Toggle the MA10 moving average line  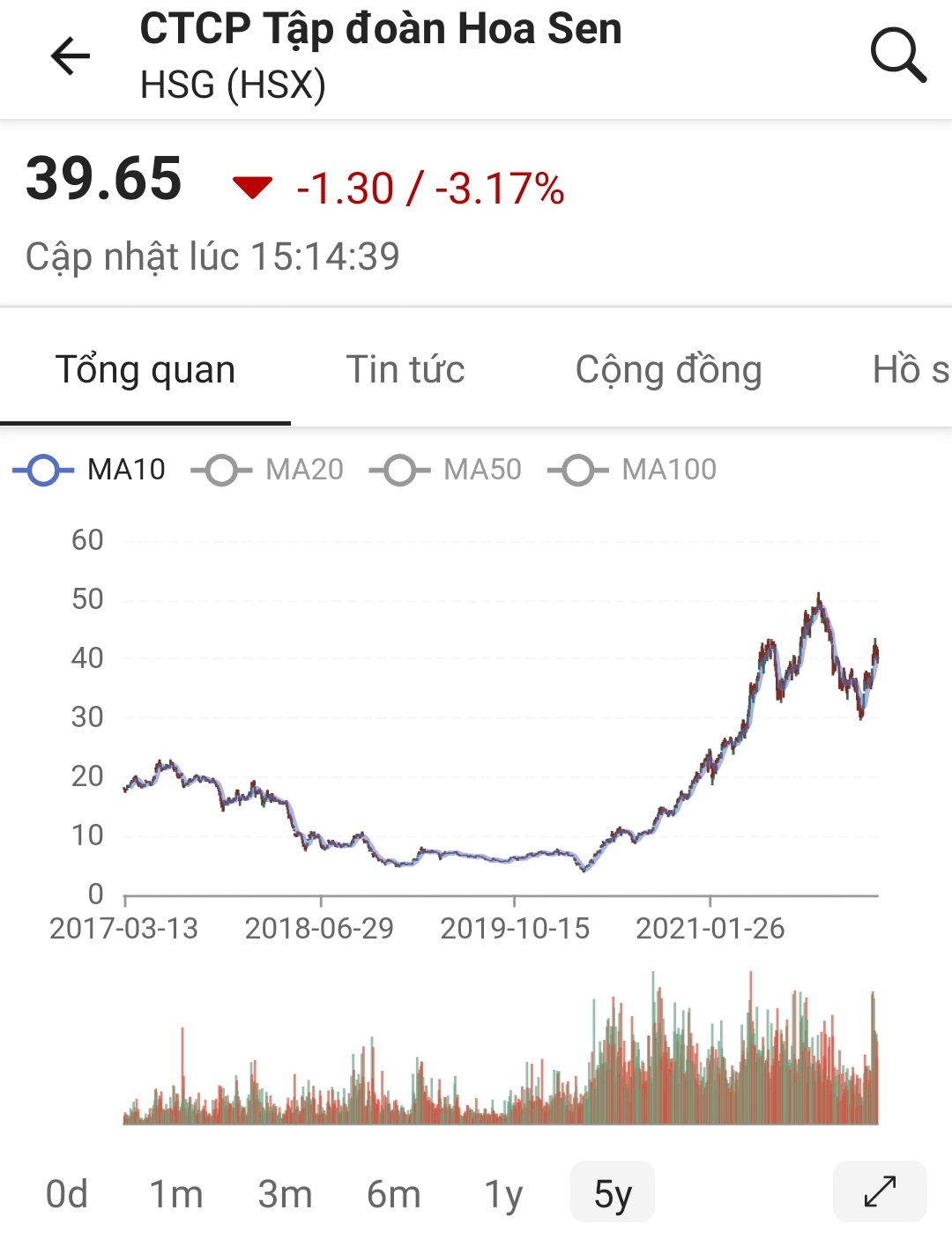click(90, 470)
